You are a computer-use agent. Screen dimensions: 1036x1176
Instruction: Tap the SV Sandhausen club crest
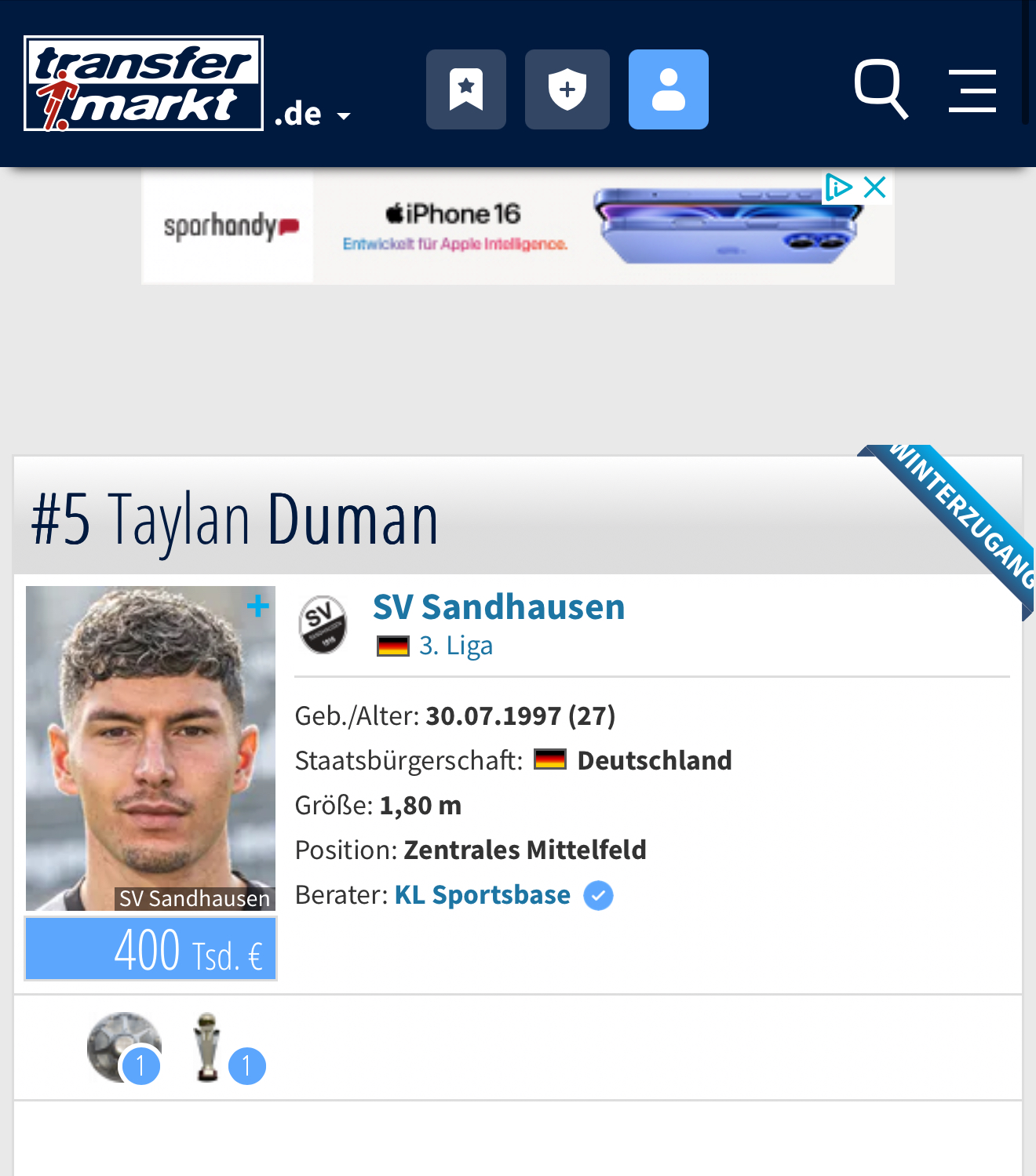(x=323, y=624)
